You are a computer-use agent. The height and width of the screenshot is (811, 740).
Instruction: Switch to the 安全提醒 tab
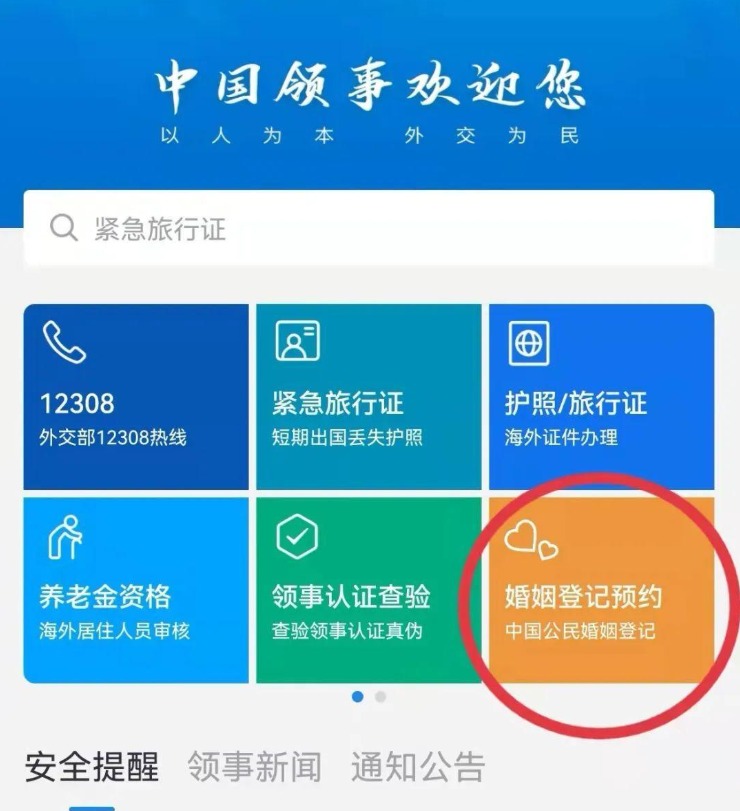[x=92, y=767]
